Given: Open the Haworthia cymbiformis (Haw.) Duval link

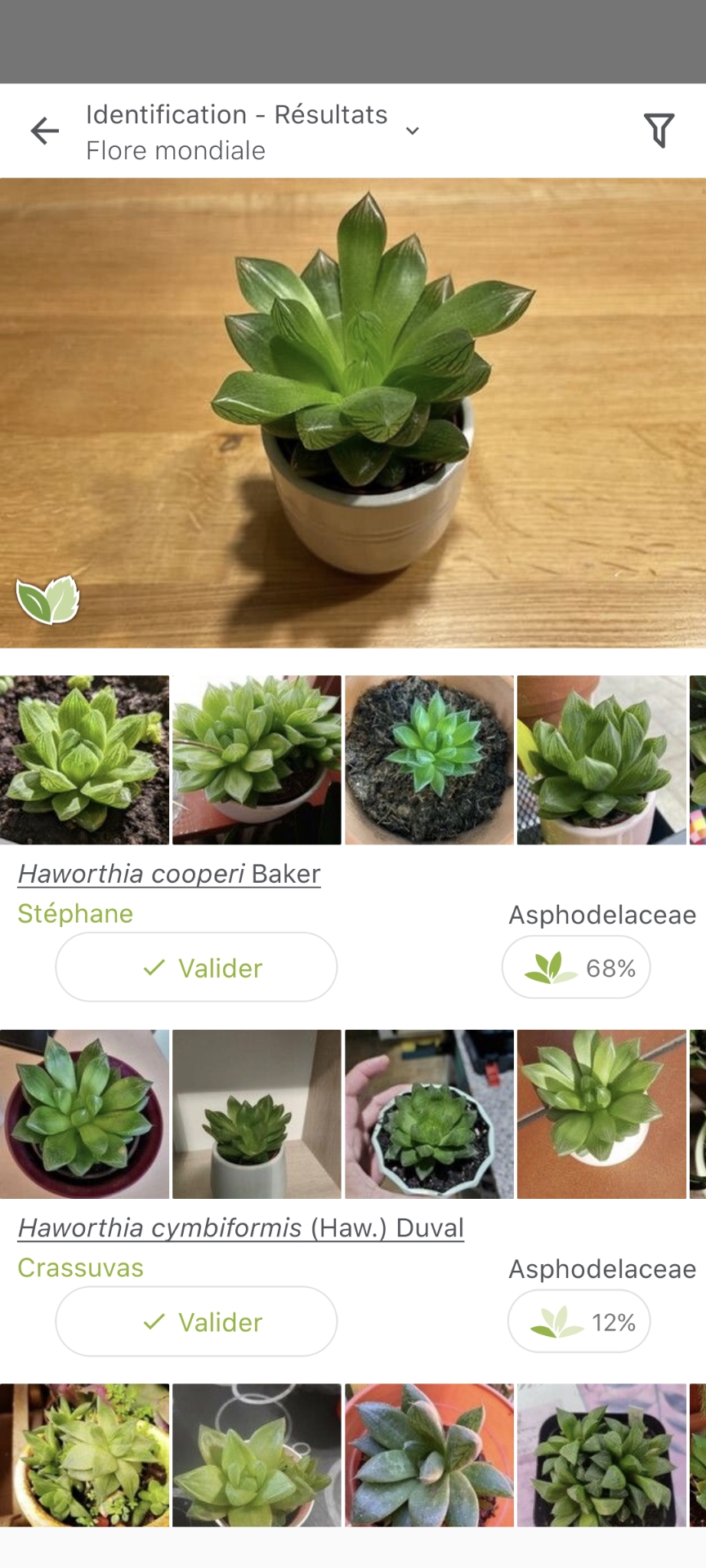Looking at the screenshot, I should (x=241, y=1227).
